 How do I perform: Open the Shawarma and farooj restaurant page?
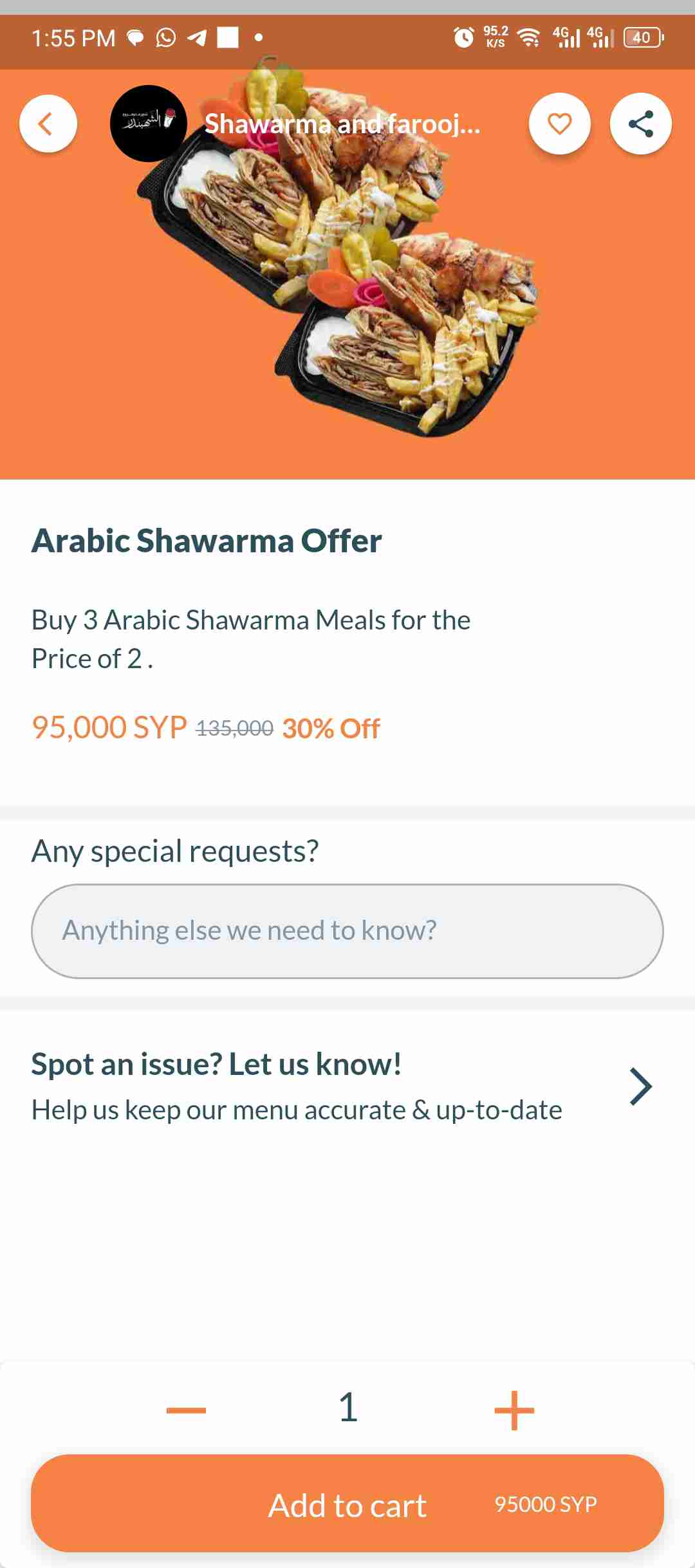click(341, 124)
